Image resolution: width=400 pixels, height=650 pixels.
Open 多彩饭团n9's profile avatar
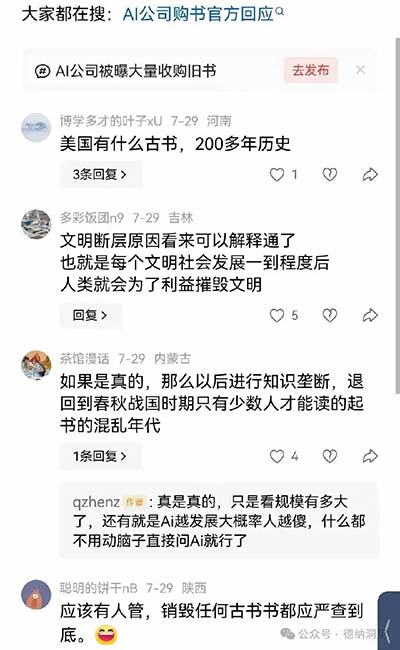click(36, 224)
